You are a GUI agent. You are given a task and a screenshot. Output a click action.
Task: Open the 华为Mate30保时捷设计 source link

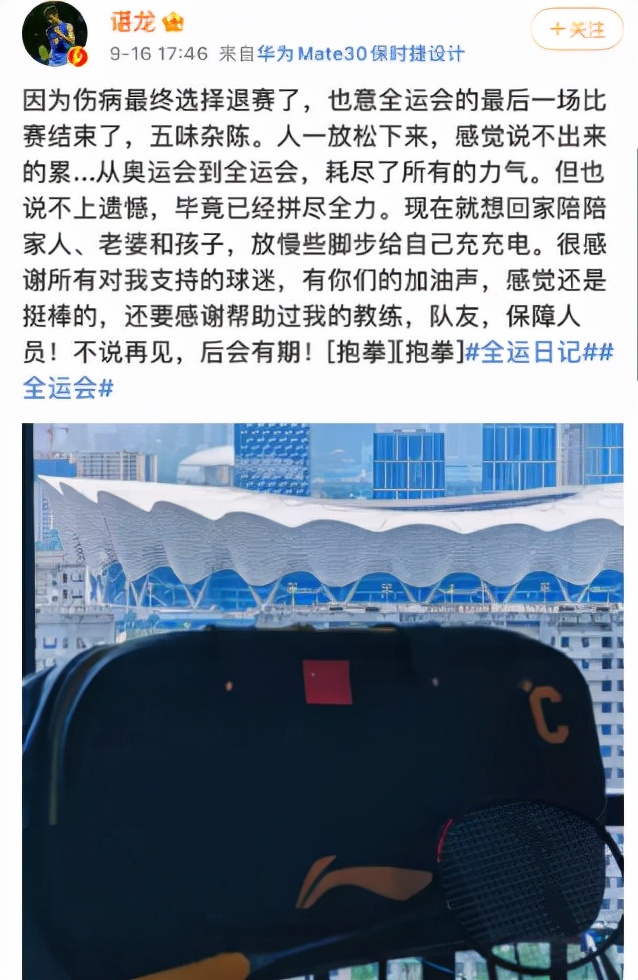coord(361,53)
